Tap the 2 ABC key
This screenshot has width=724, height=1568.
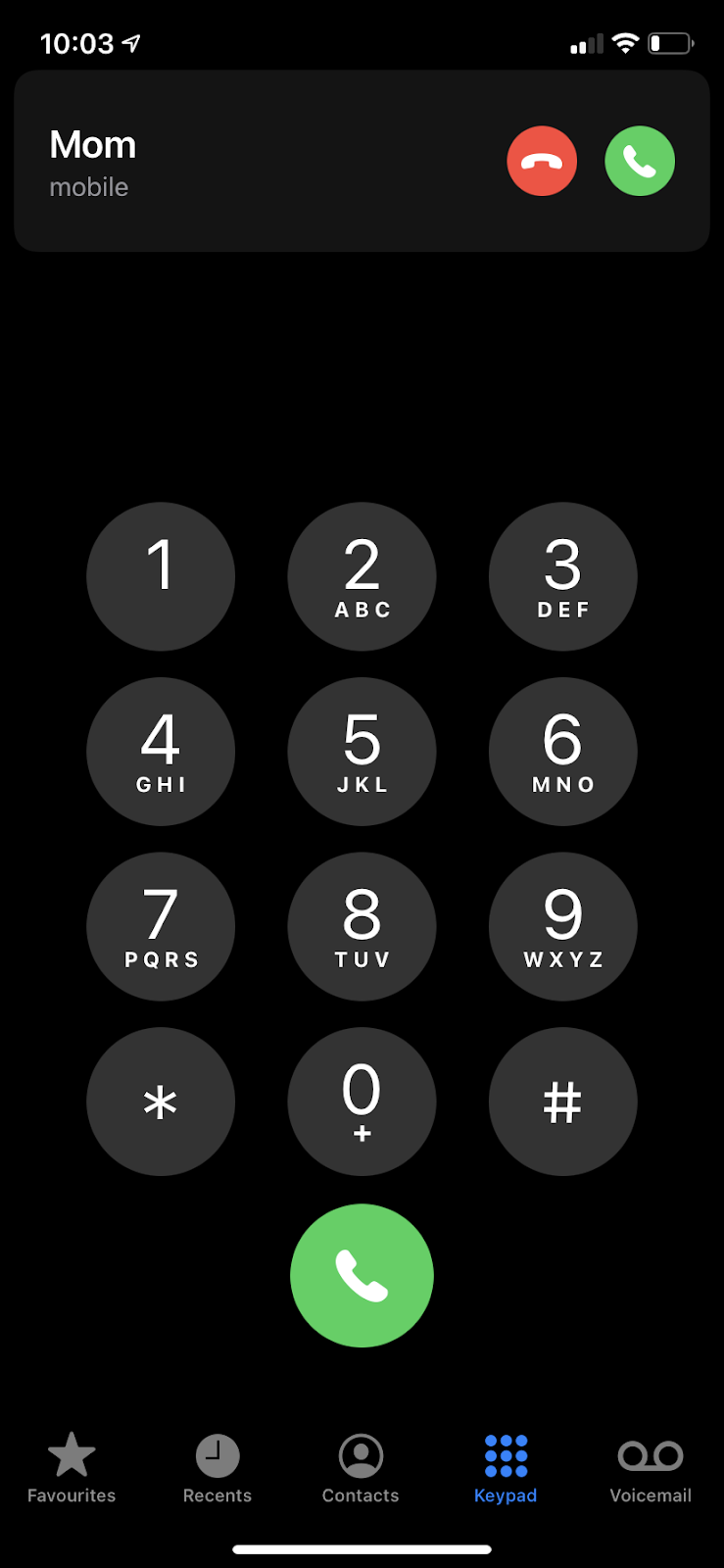click(362, 576)
